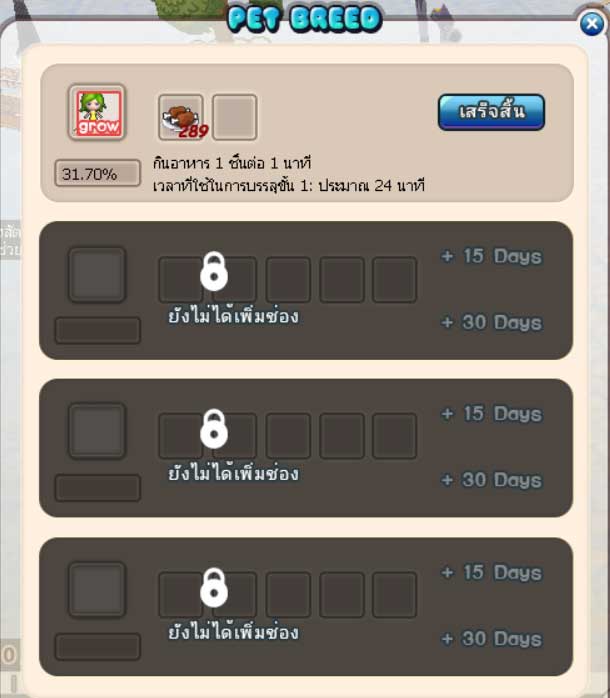Tap the เสร็จสิ้น finish button

pos(491,112)
